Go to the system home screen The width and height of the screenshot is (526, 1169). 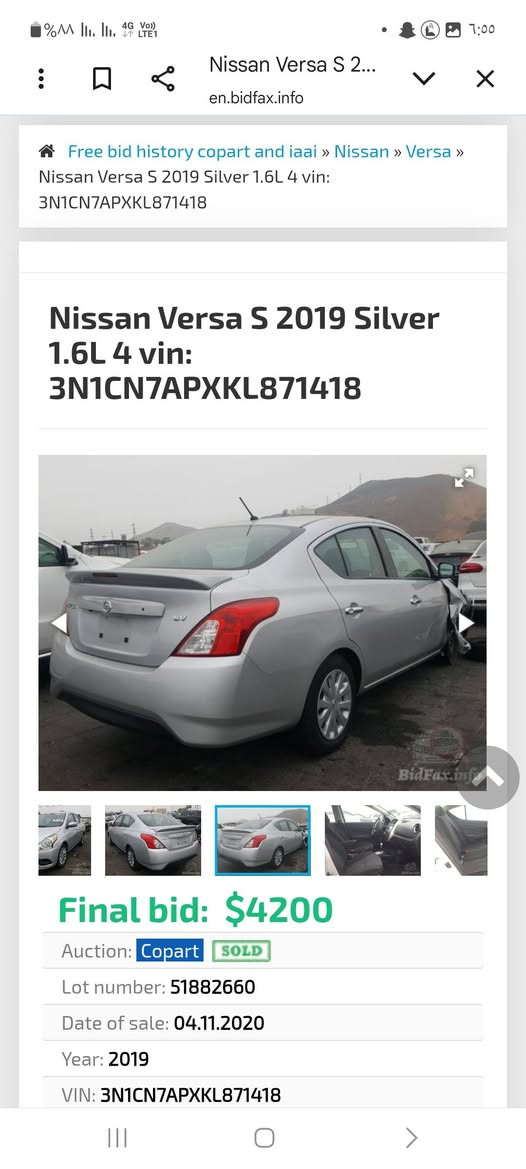coord(264,1137)
